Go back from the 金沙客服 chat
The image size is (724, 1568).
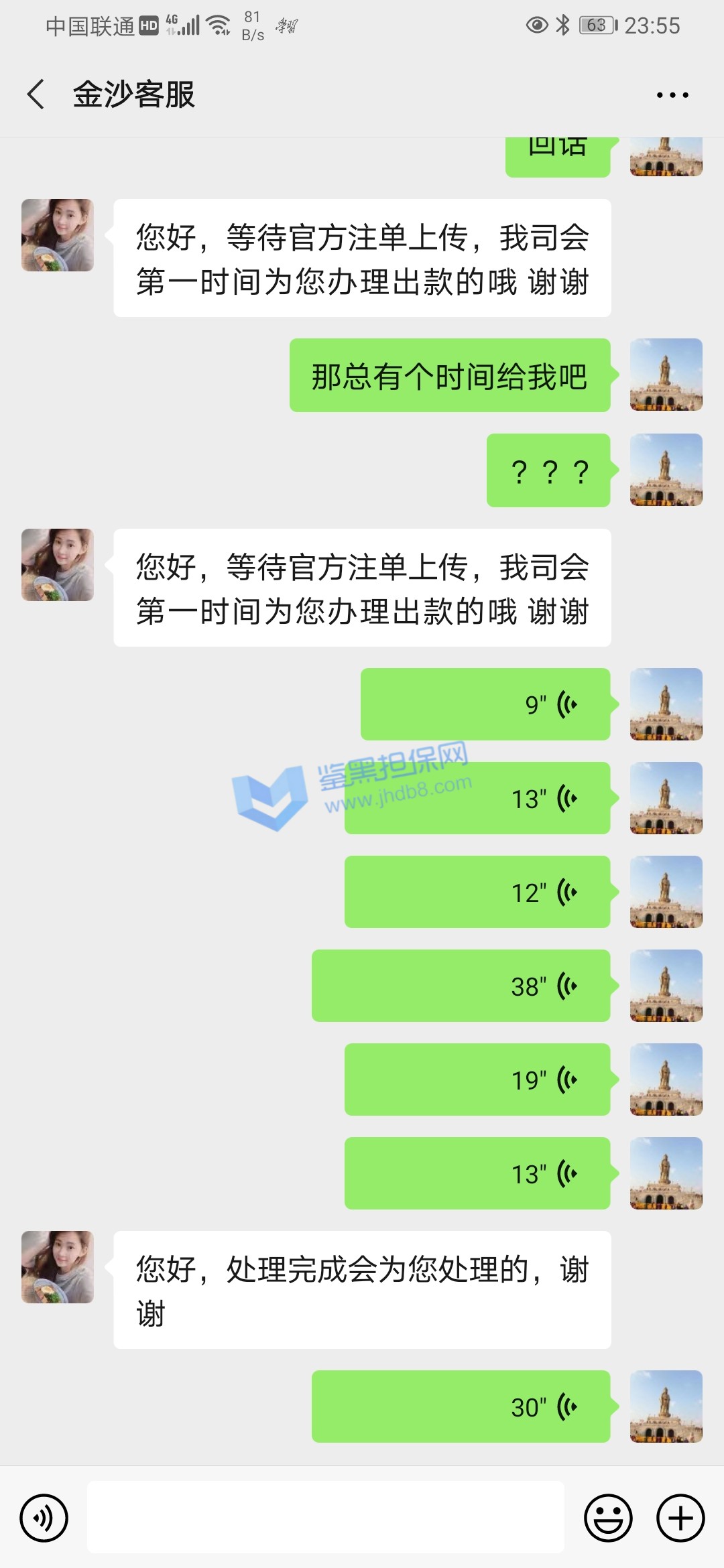click(x=36, y=94)
